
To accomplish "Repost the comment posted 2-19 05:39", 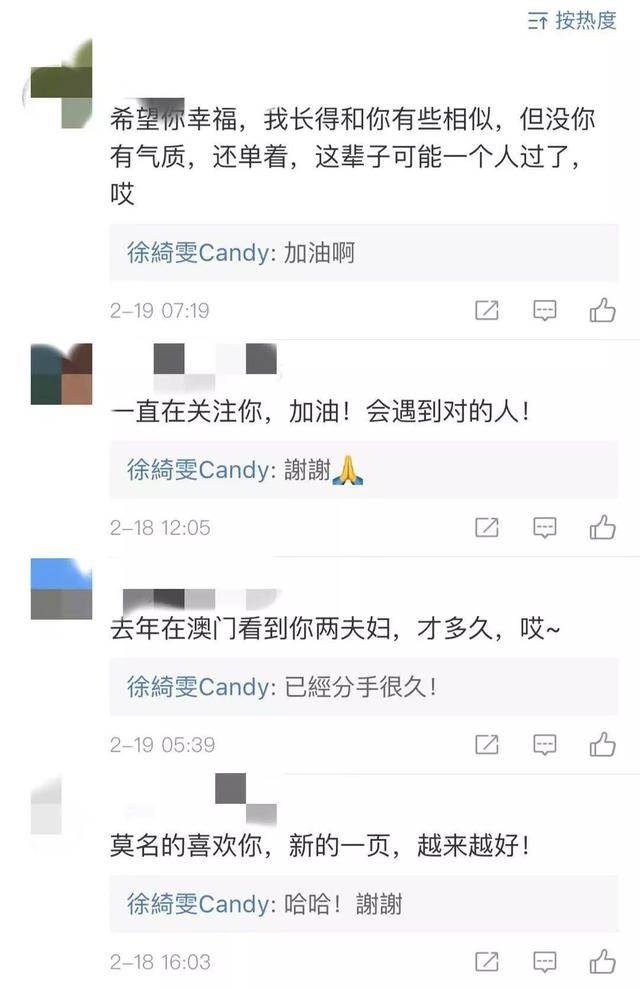I will pyautogui.click(x=487, y=744).
